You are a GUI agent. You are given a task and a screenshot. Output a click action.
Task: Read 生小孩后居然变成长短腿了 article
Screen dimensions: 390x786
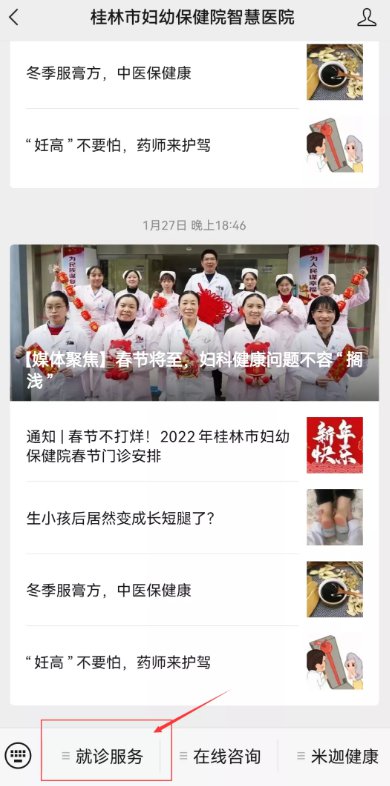click(194, 518)
